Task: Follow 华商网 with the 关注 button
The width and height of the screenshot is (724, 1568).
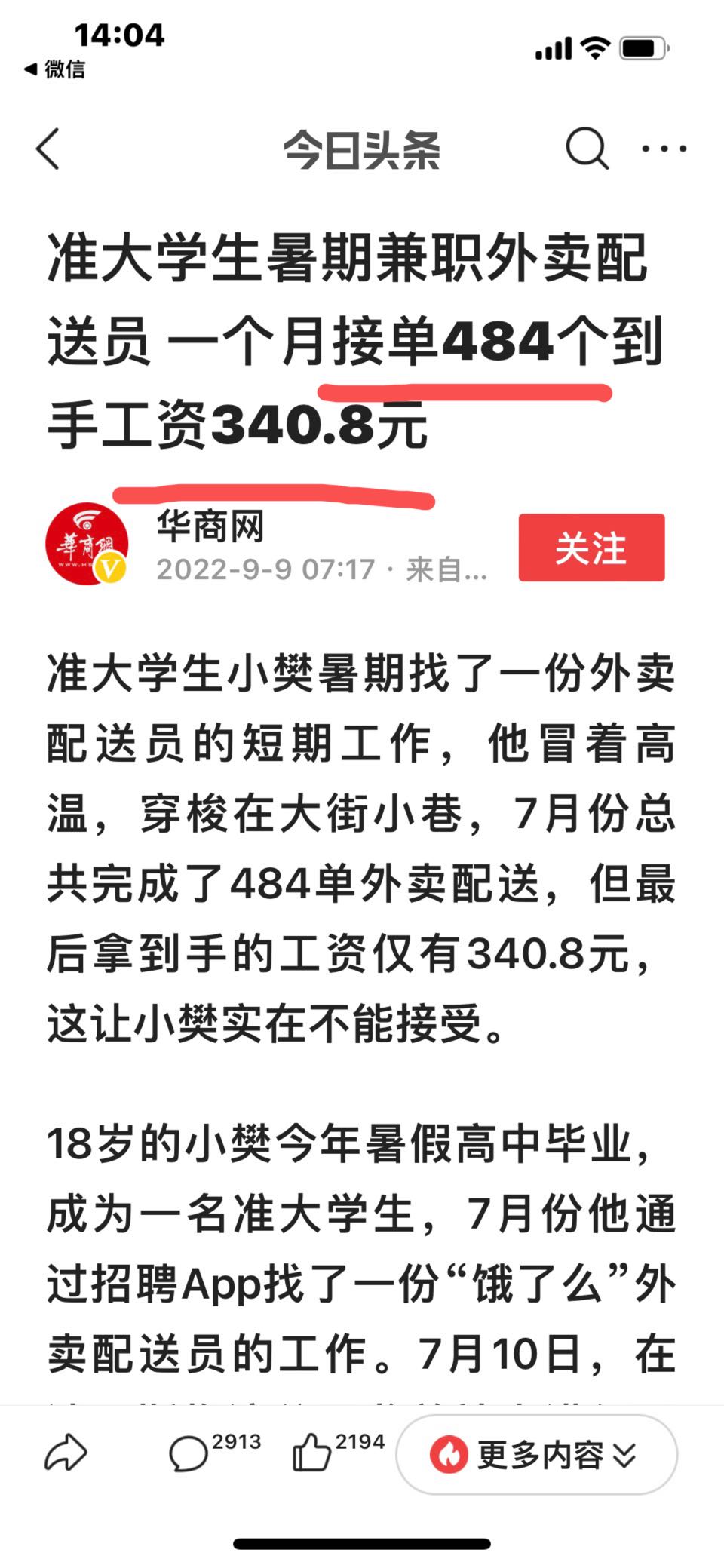Action: [x=591, y=548]
